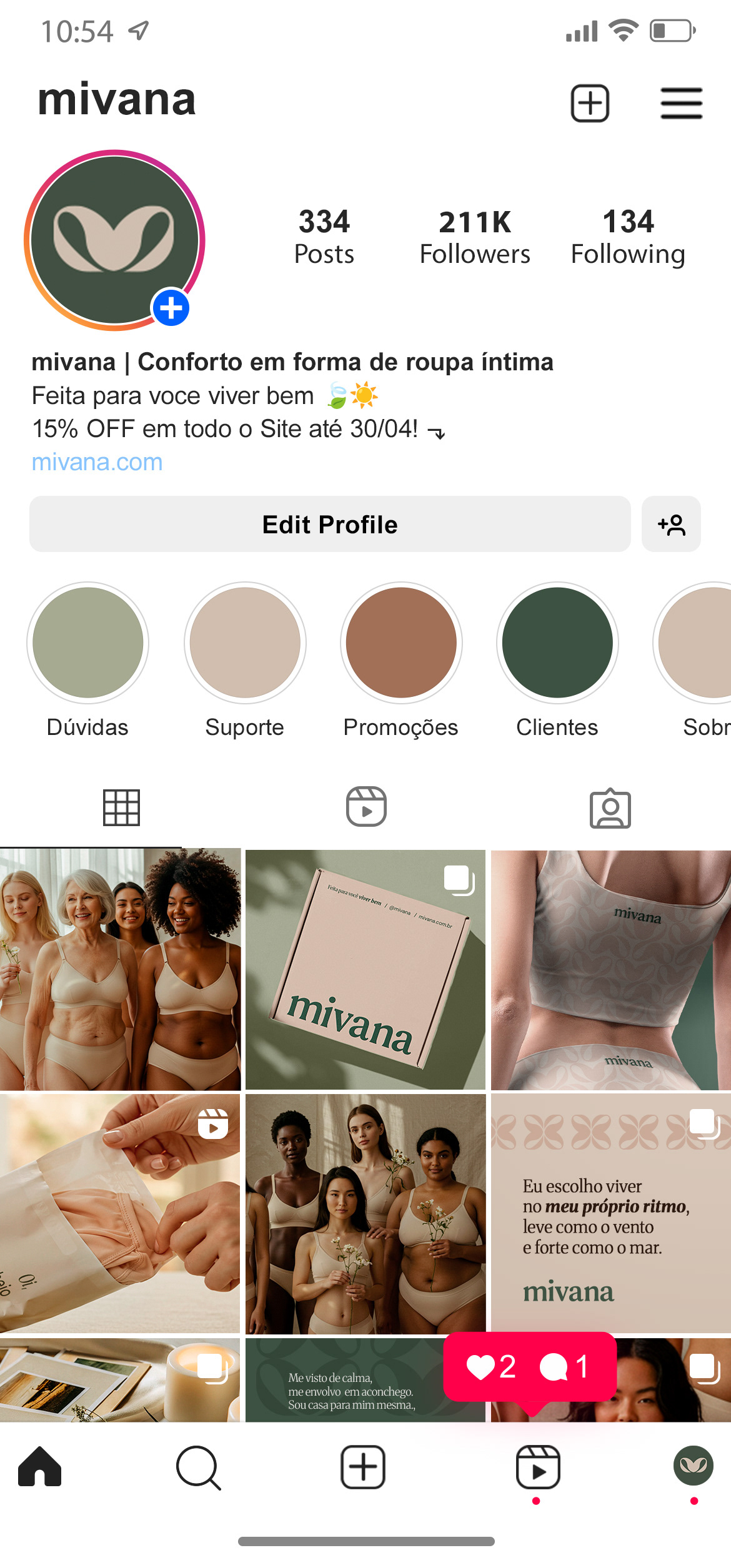Open the Dúvidas story highlight
The width and height of the screenshot is (731, 1568).
(x=88, y=643)
